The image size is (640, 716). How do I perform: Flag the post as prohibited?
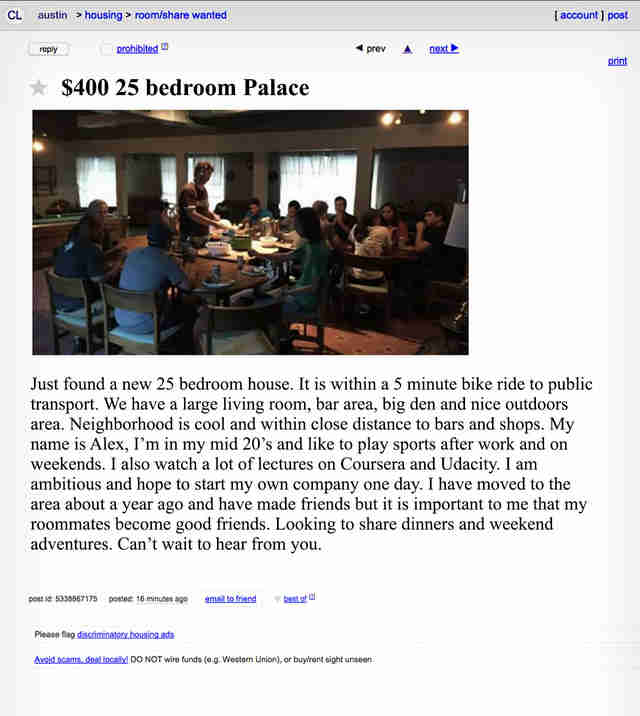[137, 48]
